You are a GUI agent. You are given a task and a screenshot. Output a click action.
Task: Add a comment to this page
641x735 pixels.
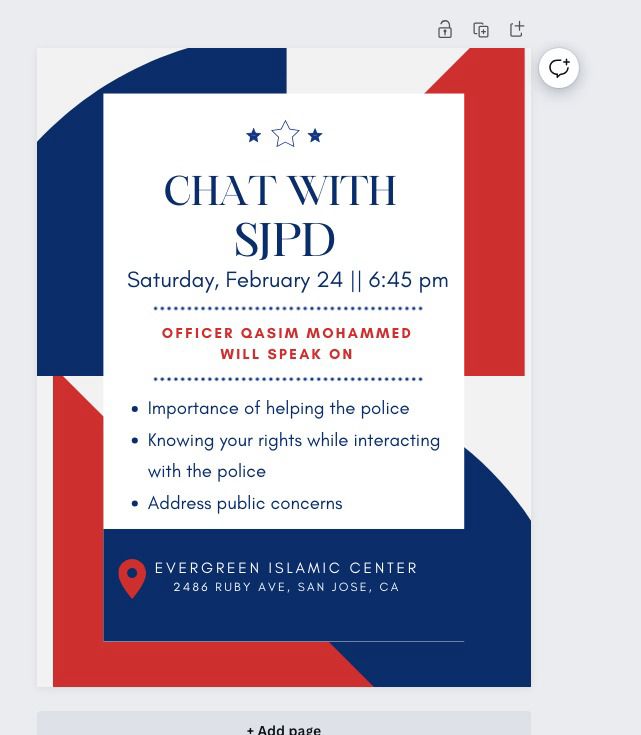tap(559, 68)
